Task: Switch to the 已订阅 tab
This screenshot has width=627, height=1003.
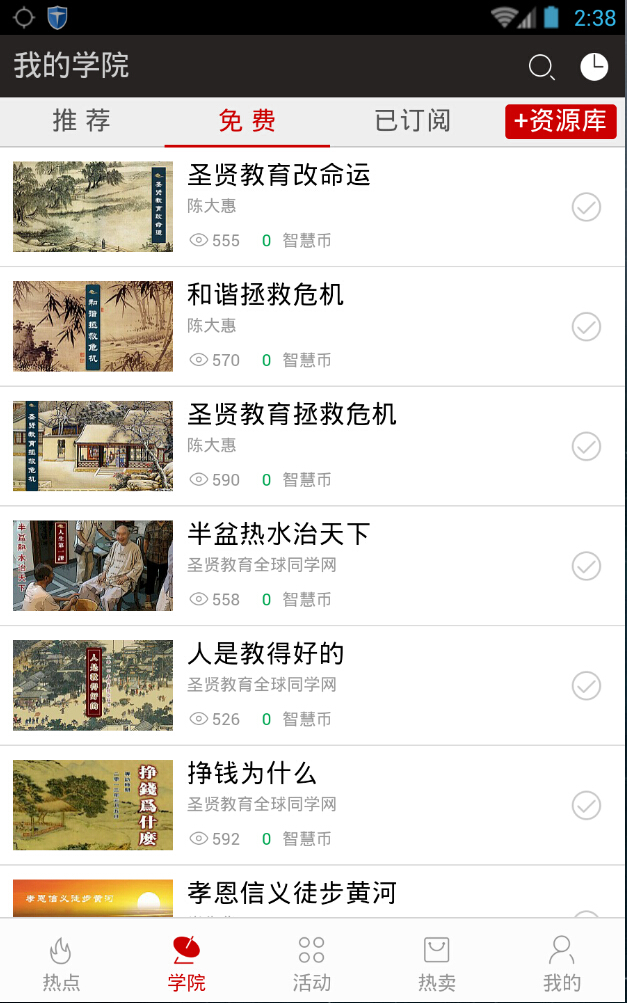Action: pos(412,122)
